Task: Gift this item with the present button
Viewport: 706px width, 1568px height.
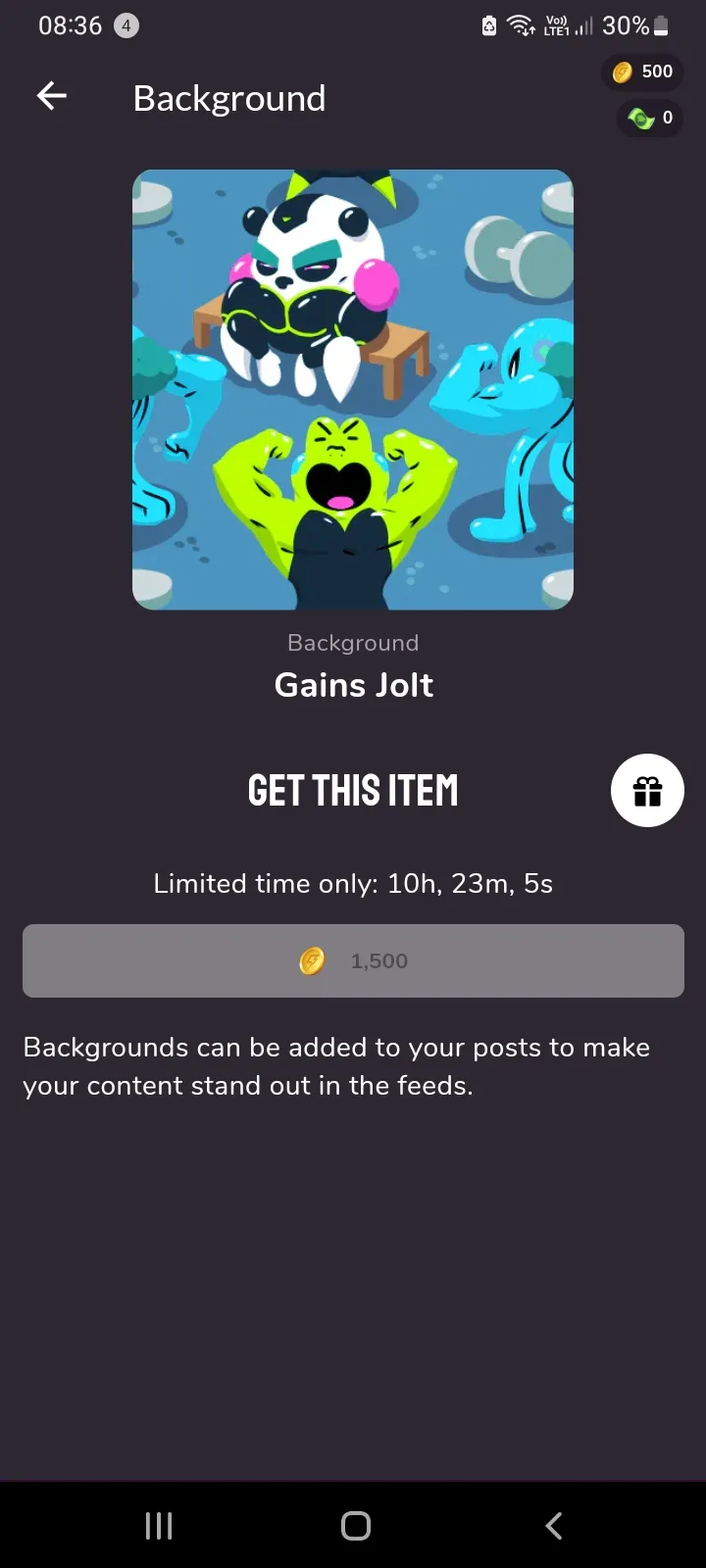Action: point(647,790)
